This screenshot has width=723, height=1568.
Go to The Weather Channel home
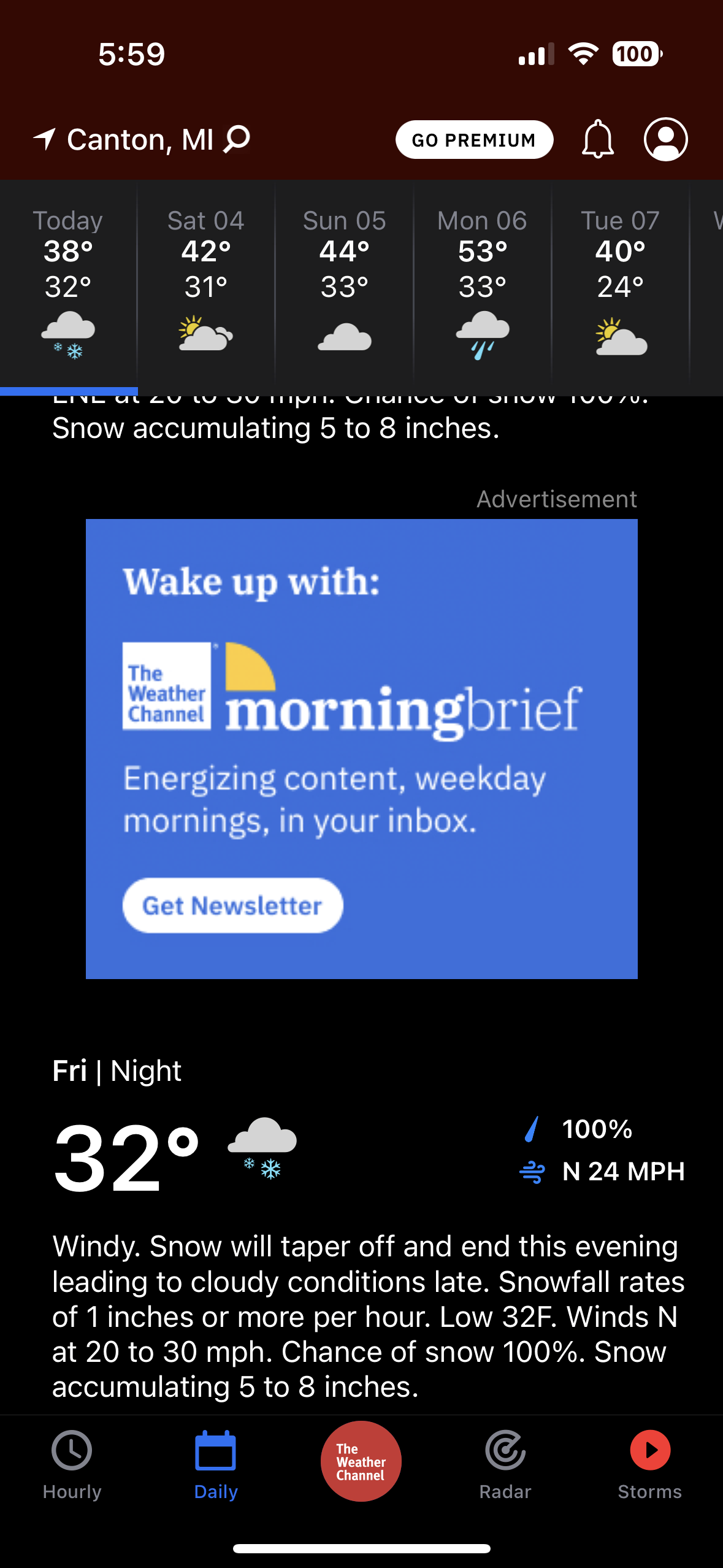(361, 1461)
